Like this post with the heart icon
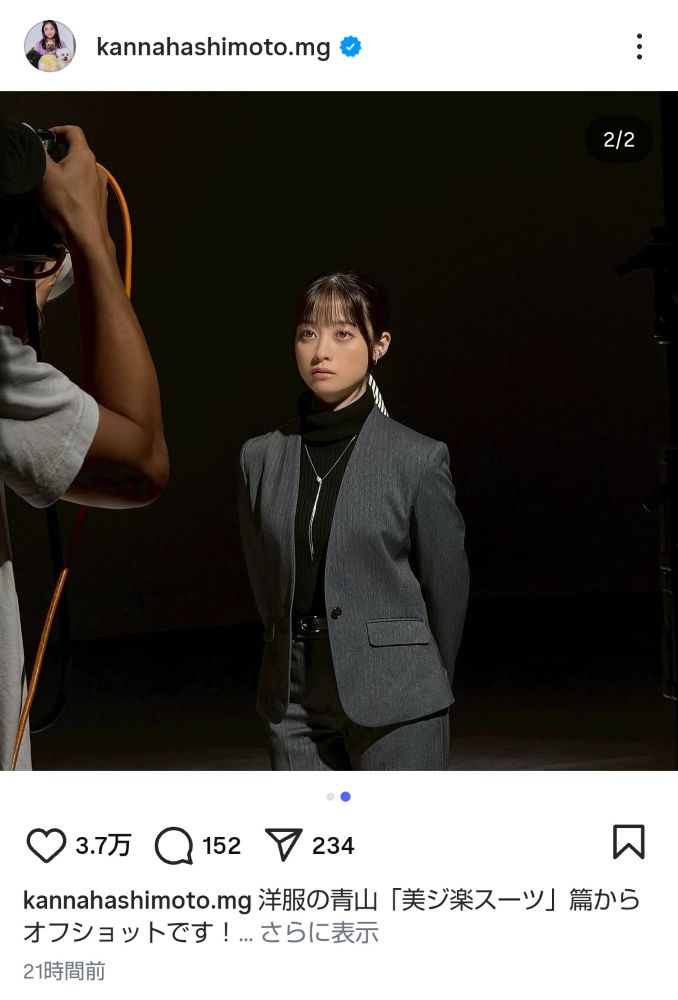This screenshot has width=678, height=1000. [x=45, y=846]
